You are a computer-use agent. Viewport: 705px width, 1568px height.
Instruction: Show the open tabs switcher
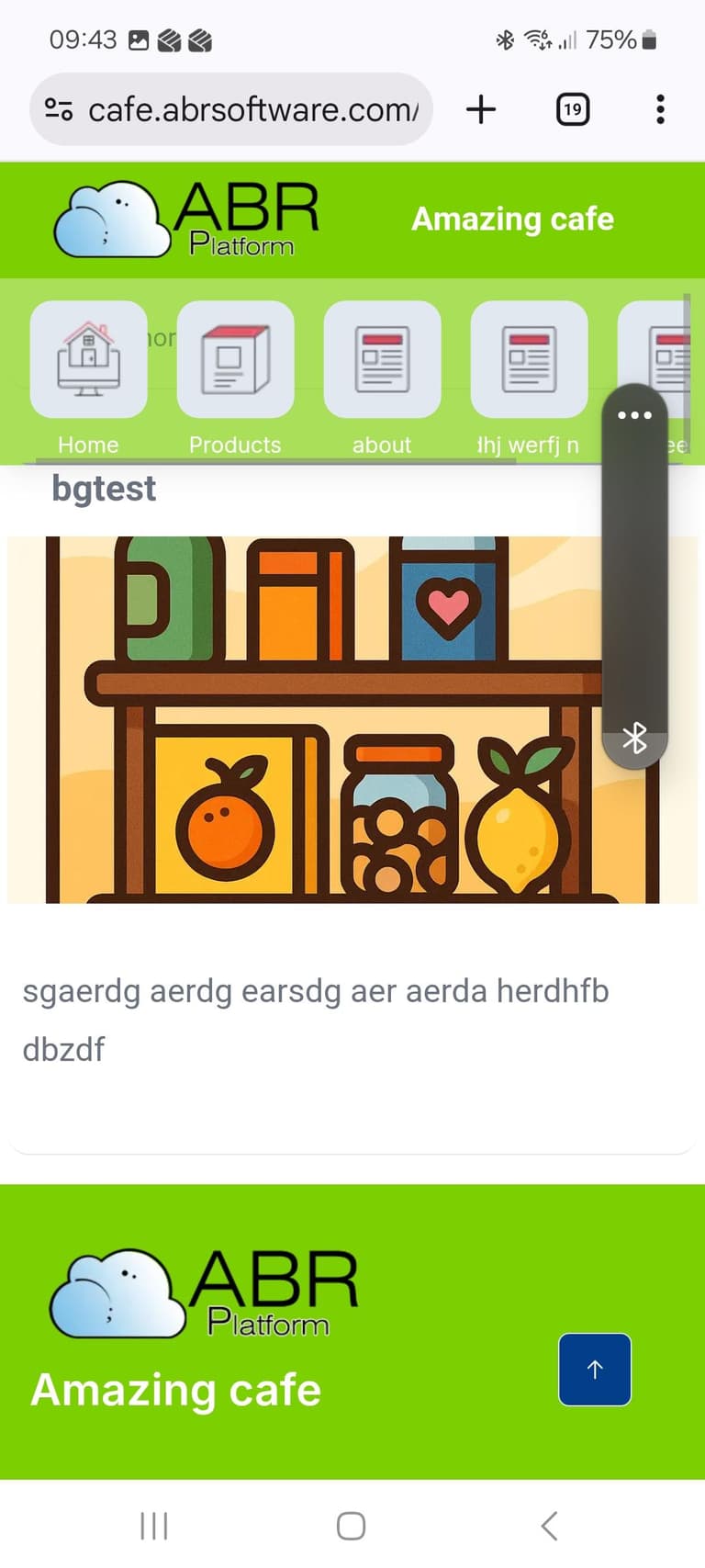click(x=573, y=110)
